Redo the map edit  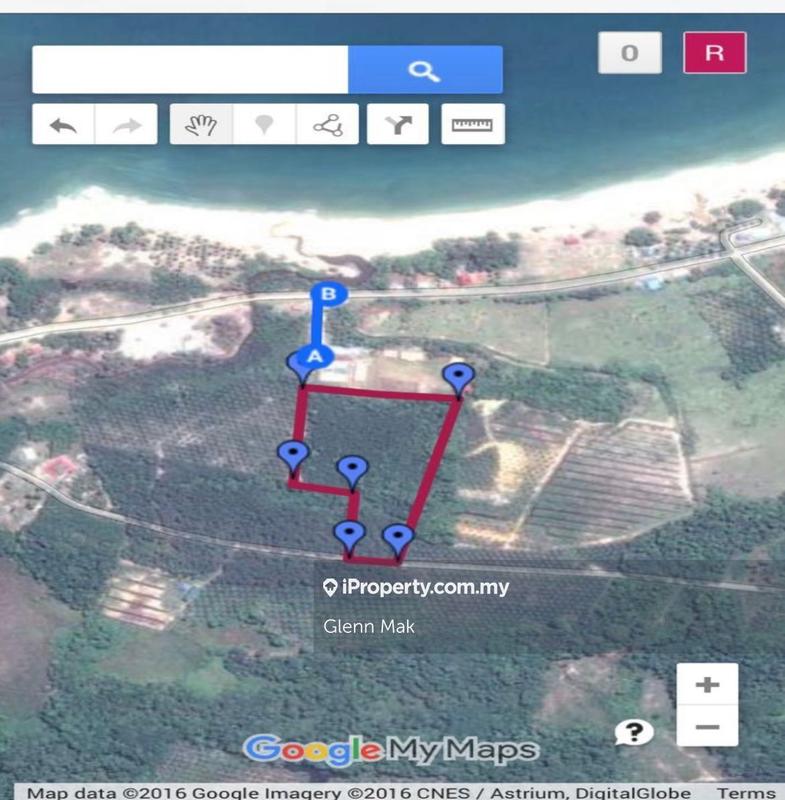point(126,125)
